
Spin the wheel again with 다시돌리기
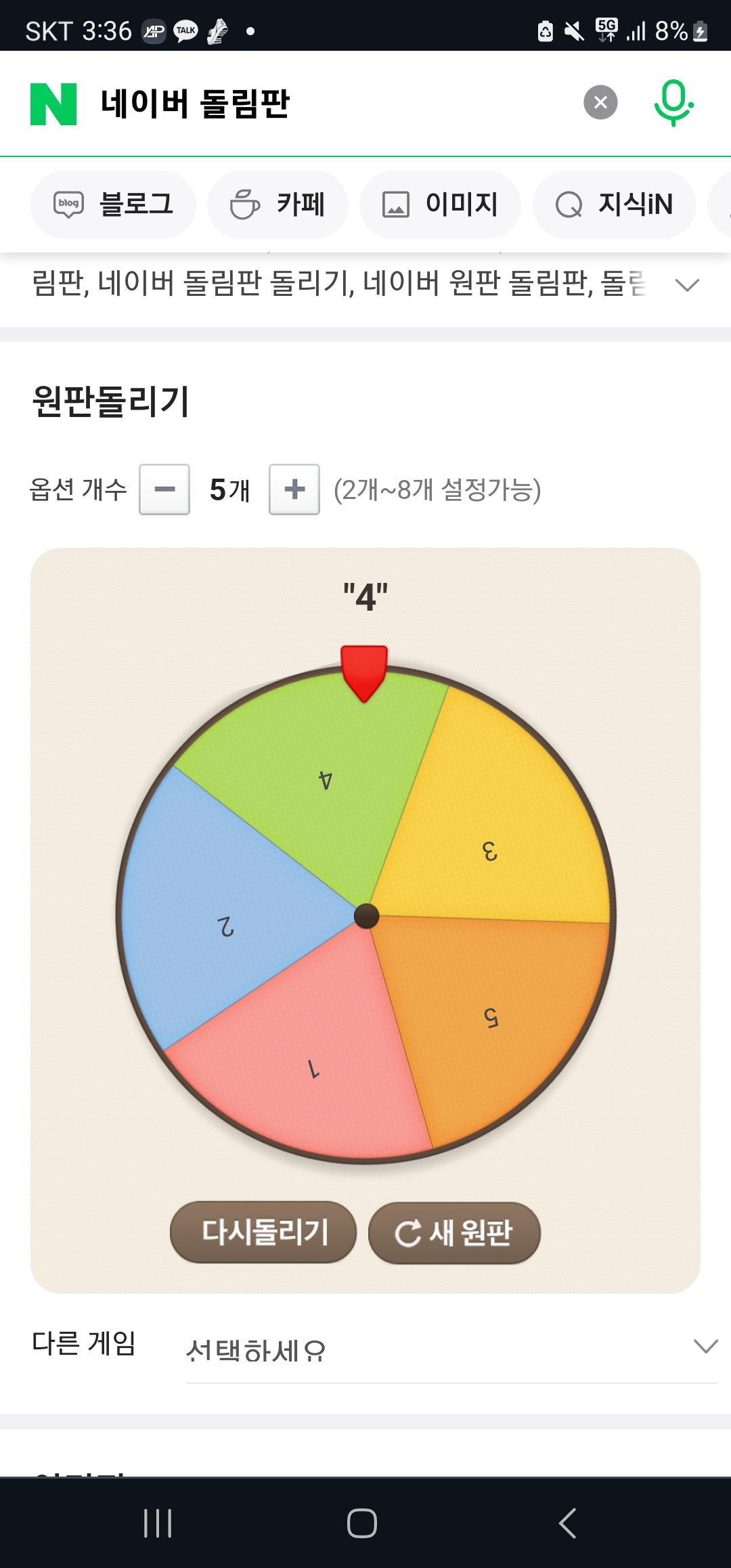click(263, 1232)
